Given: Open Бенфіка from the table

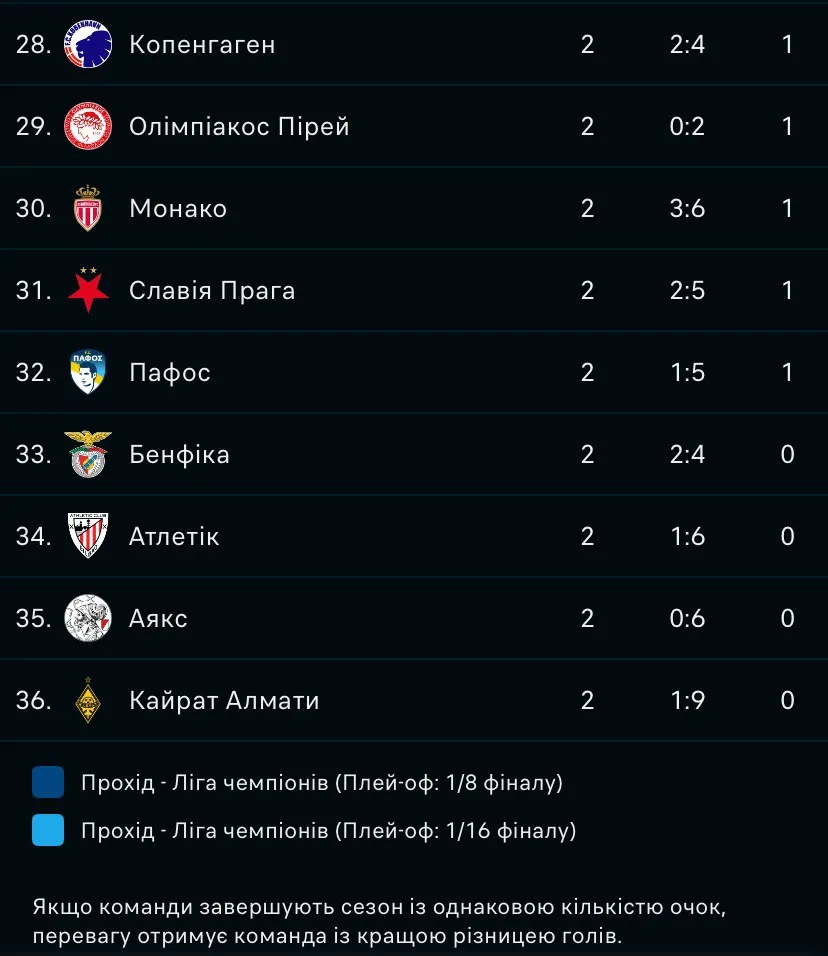Looking at the screenshot, I should click(179, 455).
